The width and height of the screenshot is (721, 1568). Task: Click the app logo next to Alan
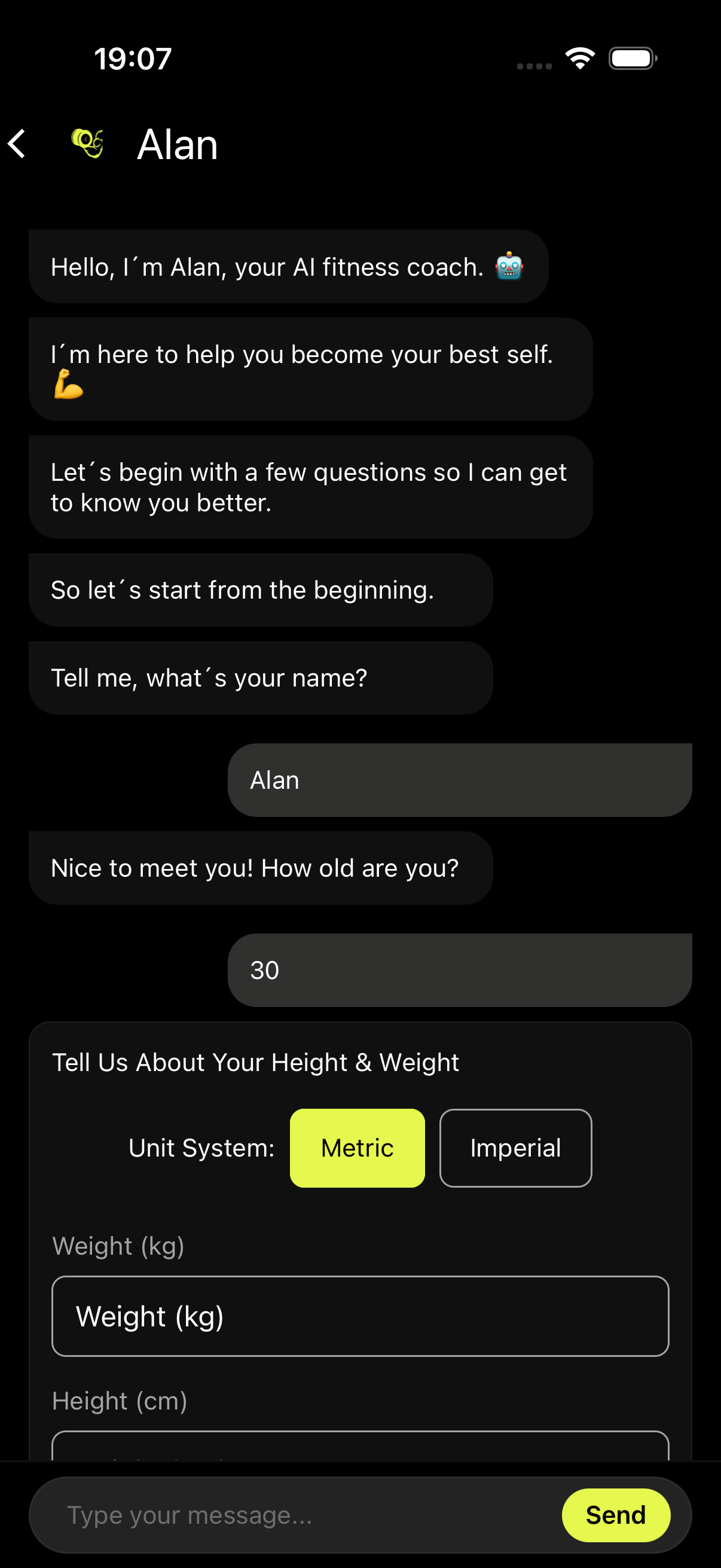[x=88, y=144]
